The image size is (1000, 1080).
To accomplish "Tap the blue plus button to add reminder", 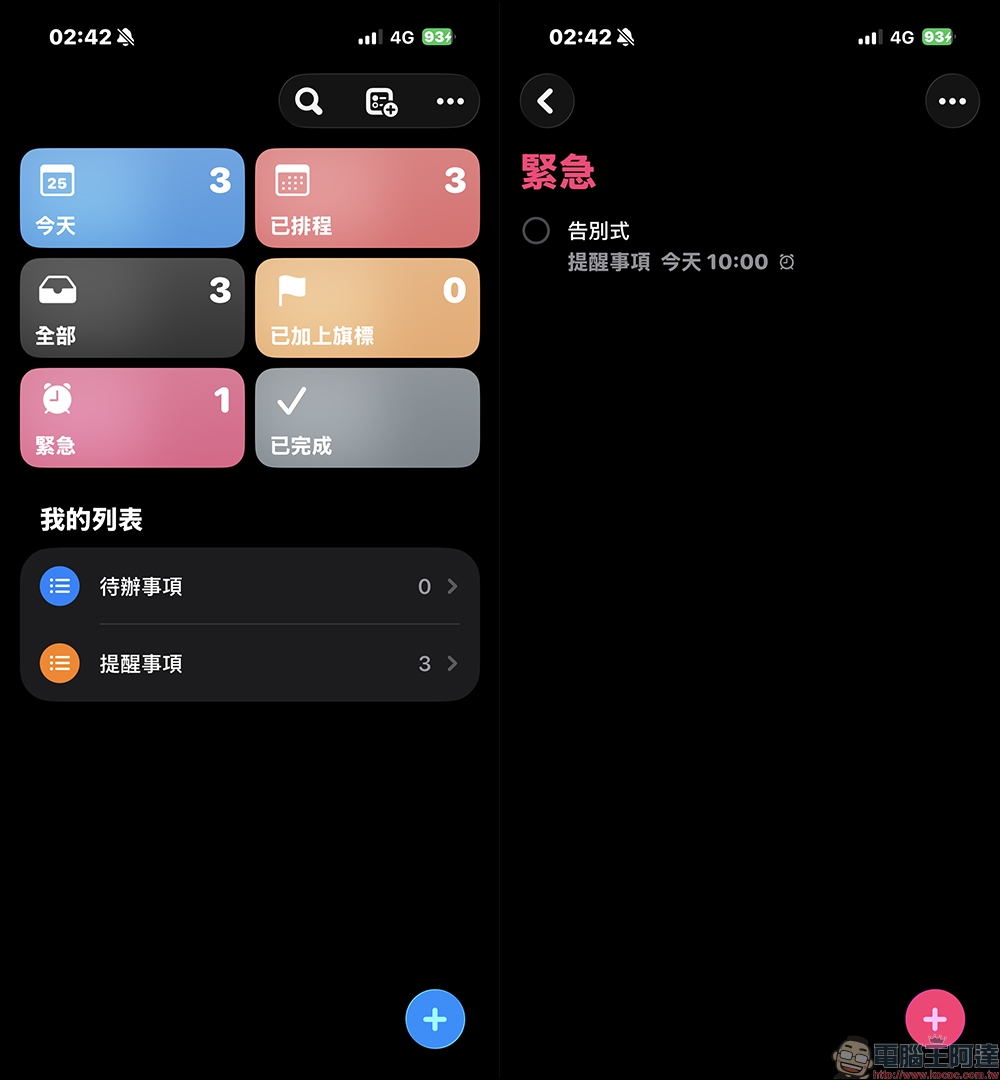I will coord(435,1019).
